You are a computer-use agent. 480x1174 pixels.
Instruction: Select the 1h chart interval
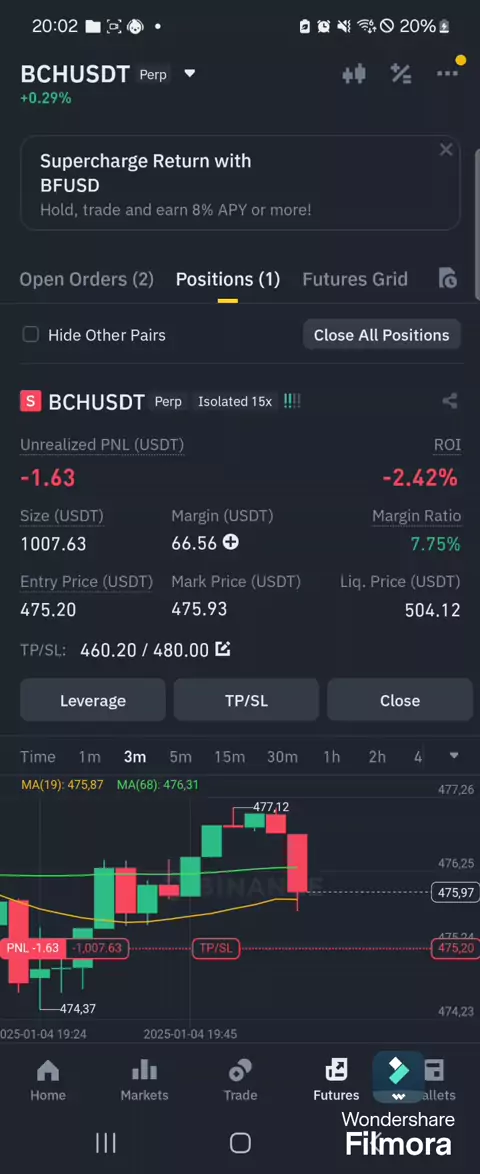coord(331,757)
